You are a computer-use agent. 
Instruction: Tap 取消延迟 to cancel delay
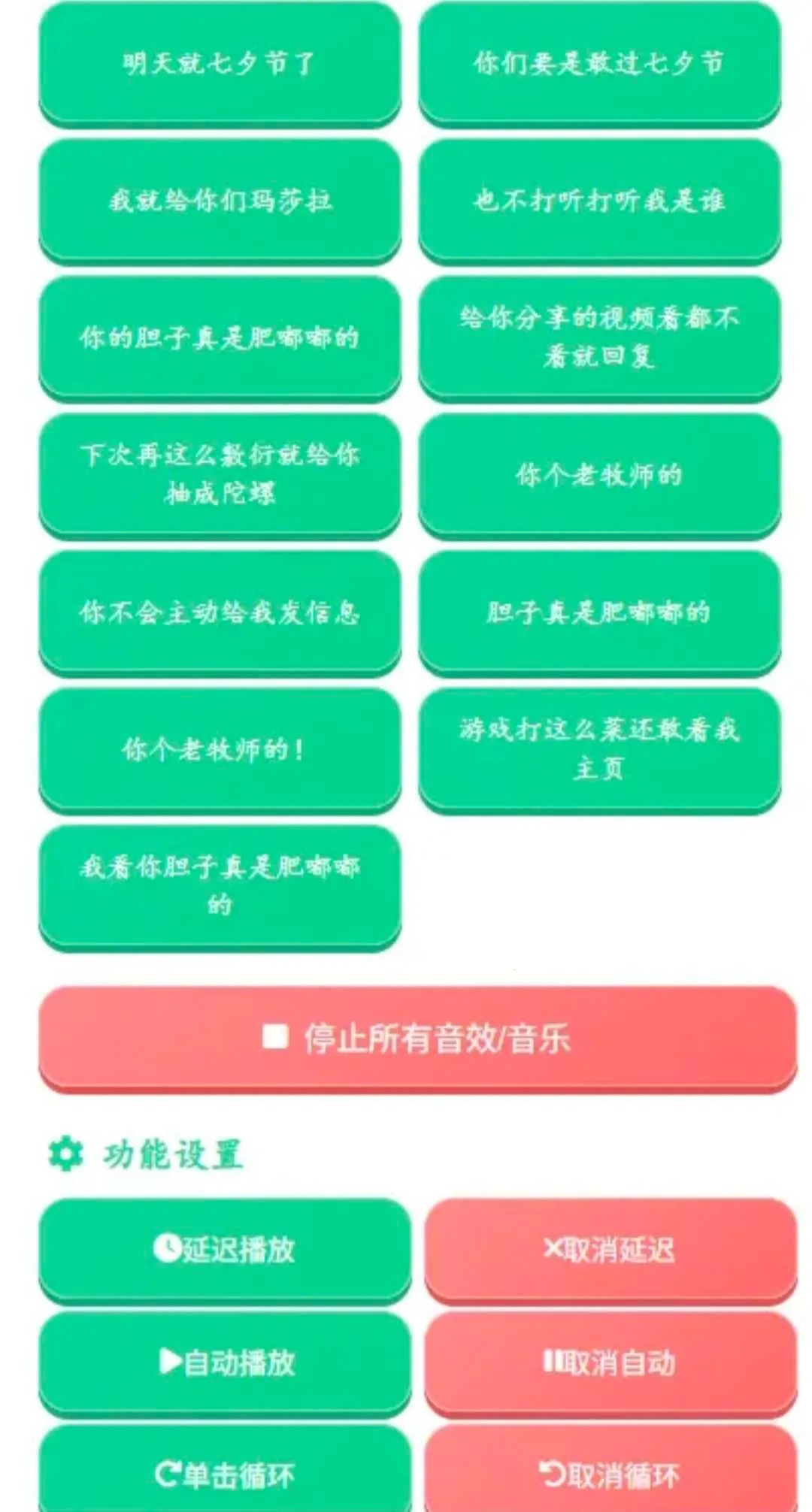[610, 1250]
